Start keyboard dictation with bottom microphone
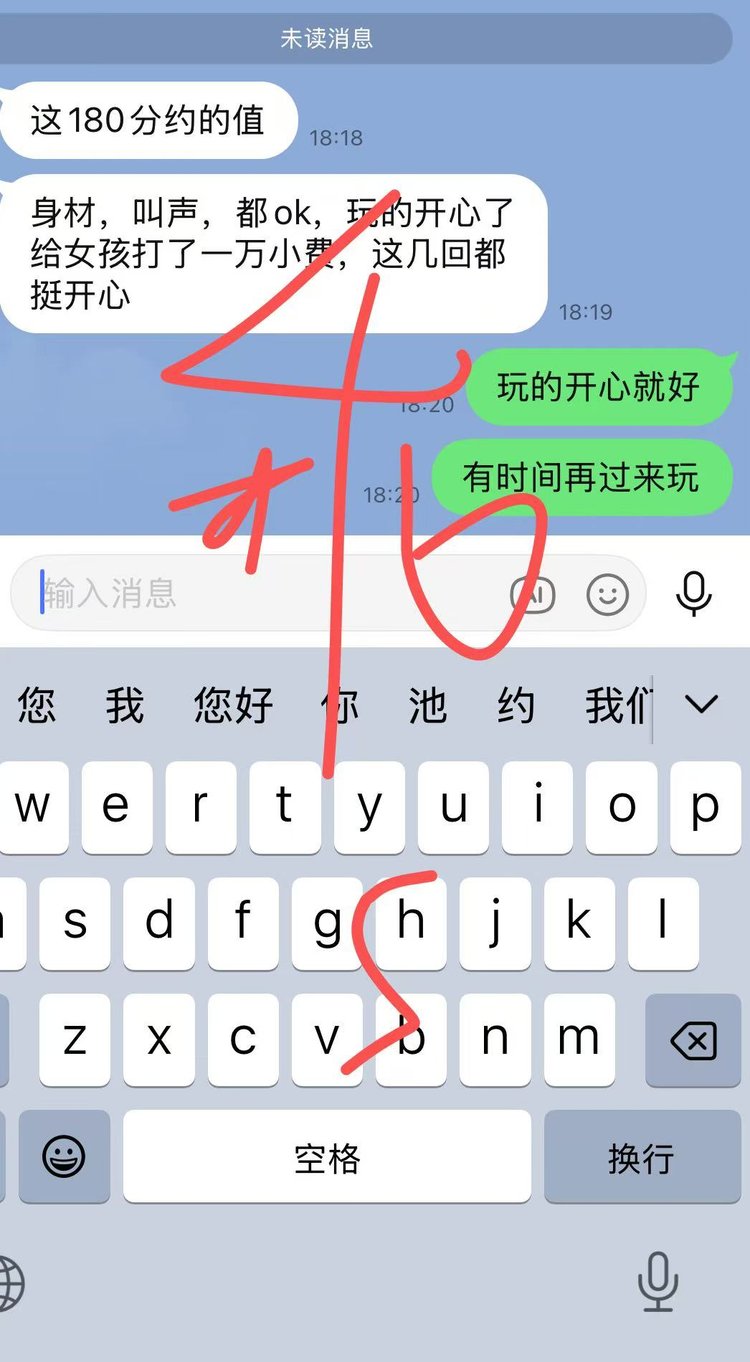This screenshot has height=1362, width=750. click(657, 1281)
